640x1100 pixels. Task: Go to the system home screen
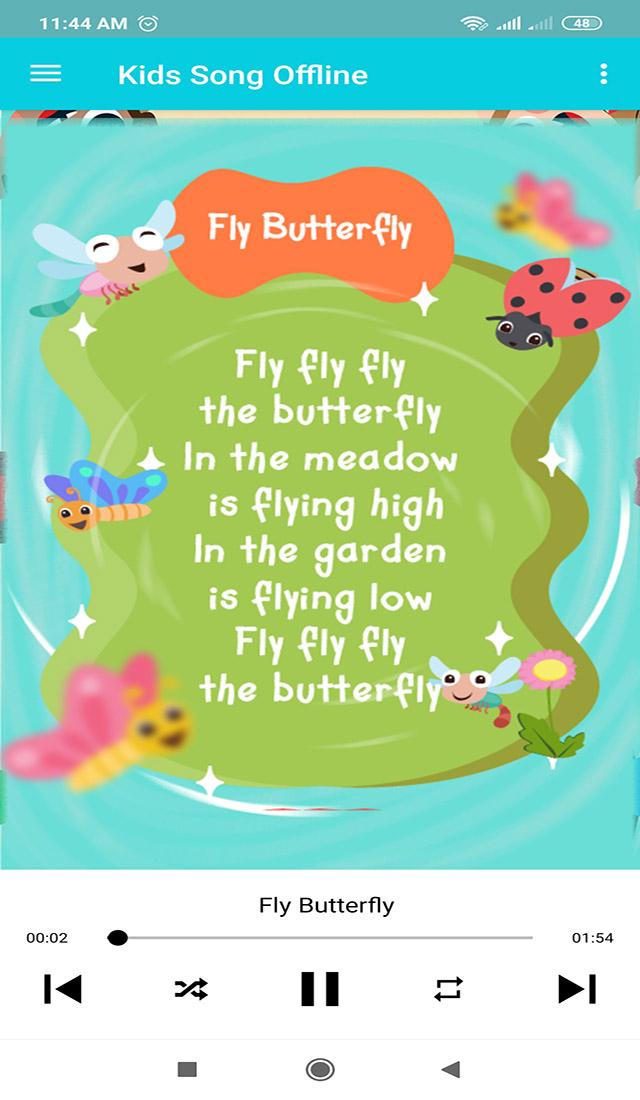(x=320, y=1069)
